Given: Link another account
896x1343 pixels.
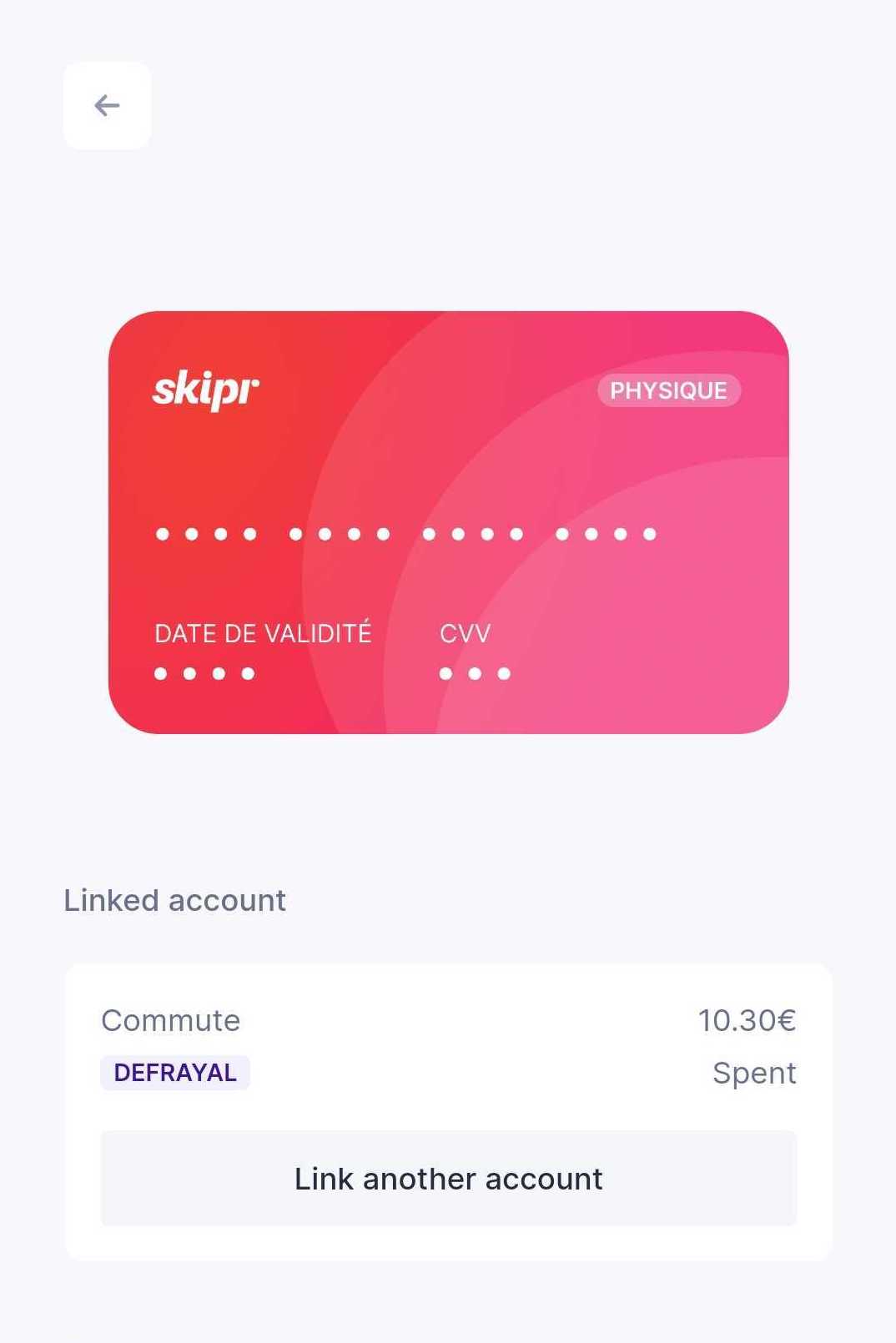Looking at the screenshot, I should tap(448, 1178).
